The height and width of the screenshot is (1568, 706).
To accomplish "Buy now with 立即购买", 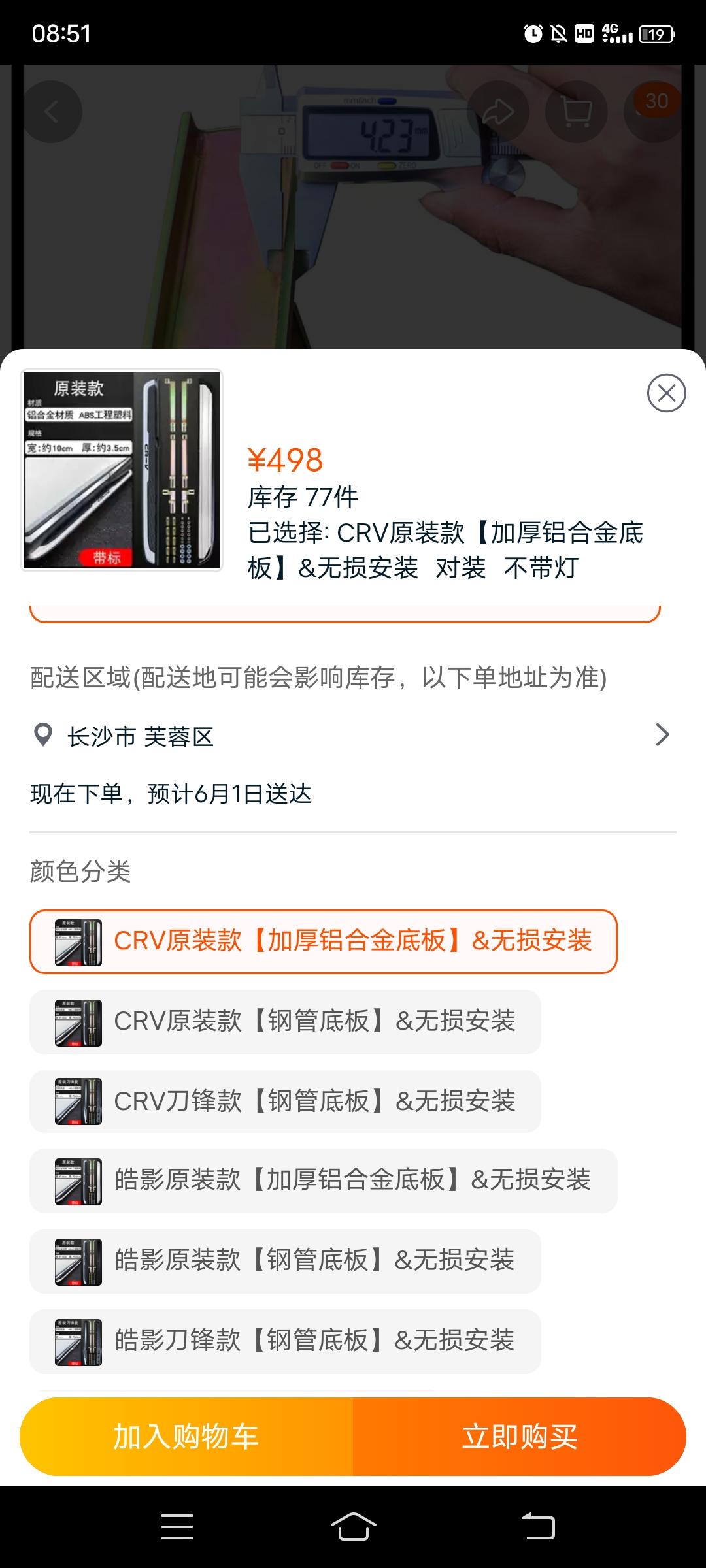I will pos(520,1437).
